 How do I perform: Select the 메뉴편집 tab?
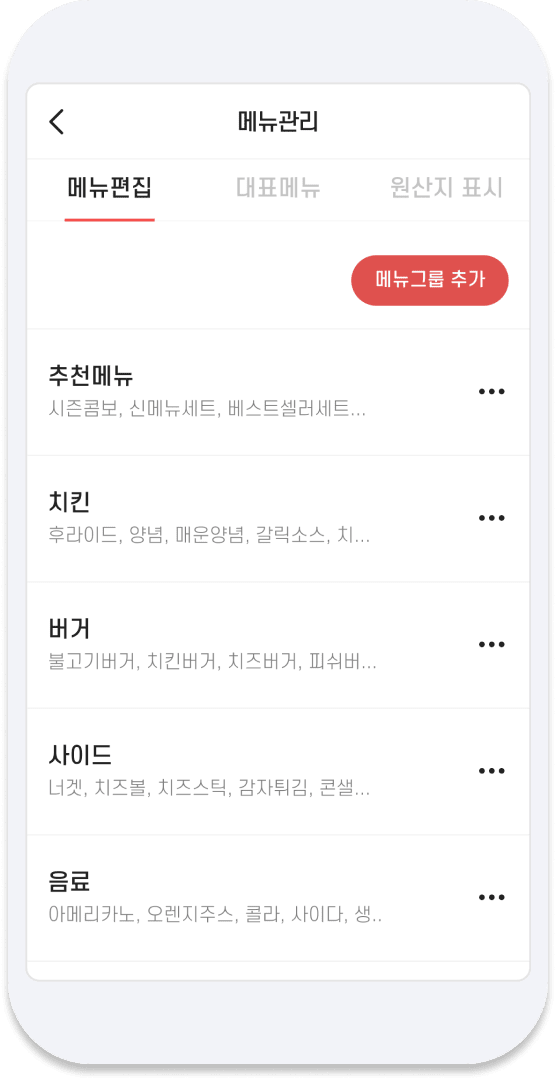coord(110,188)
